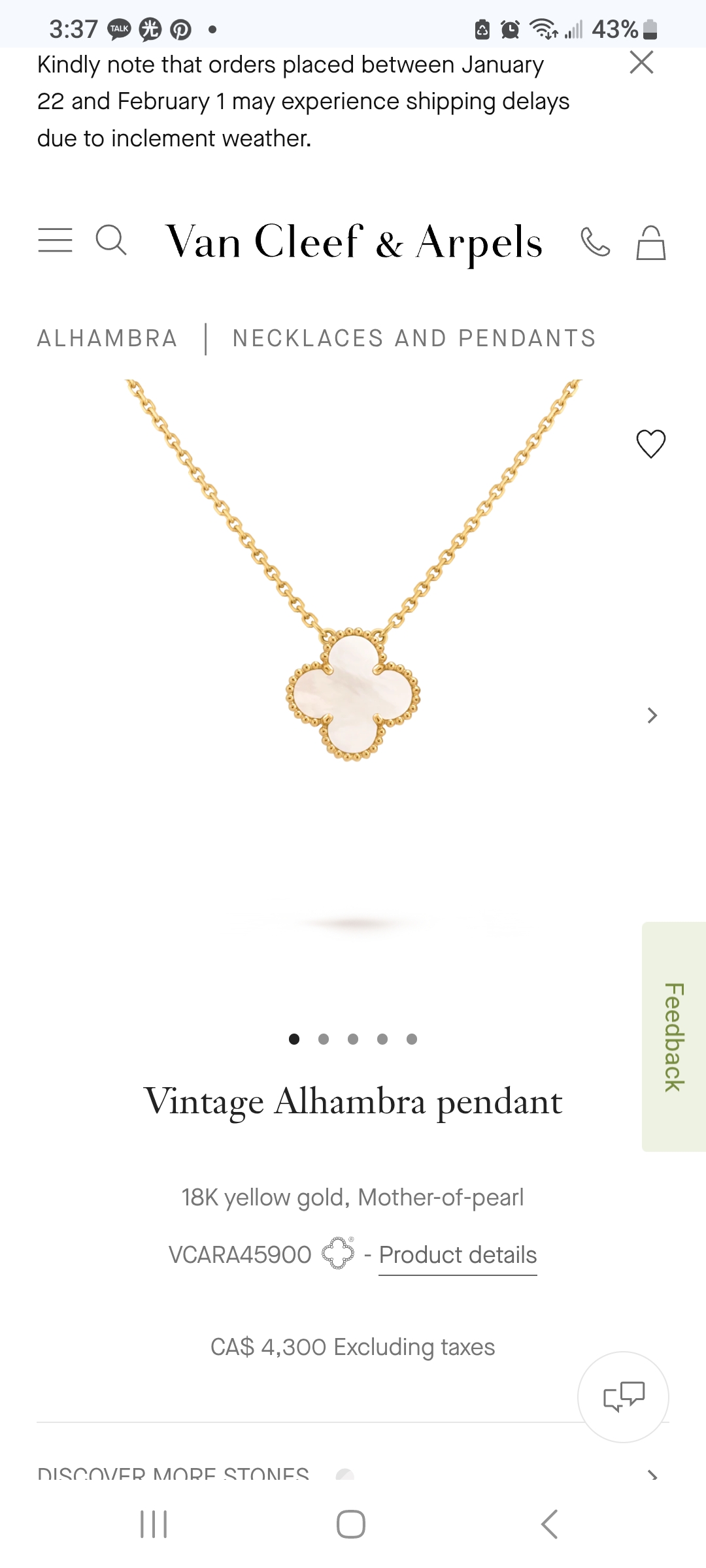Open the hamburger menu
The image size is (706, 1568).
click(x=55, y=240)
